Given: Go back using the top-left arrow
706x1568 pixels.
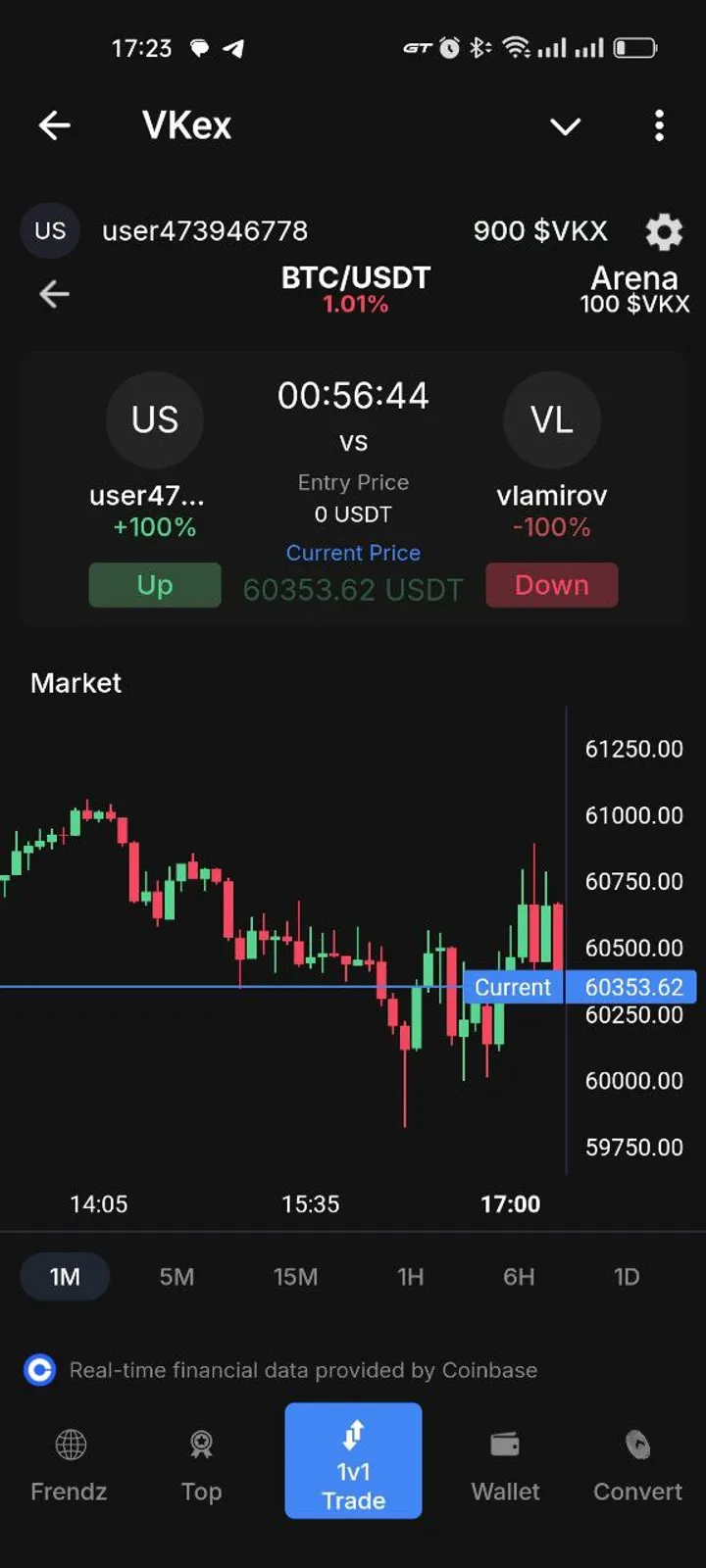Looking at the screenshot, I should click(55, 125).
